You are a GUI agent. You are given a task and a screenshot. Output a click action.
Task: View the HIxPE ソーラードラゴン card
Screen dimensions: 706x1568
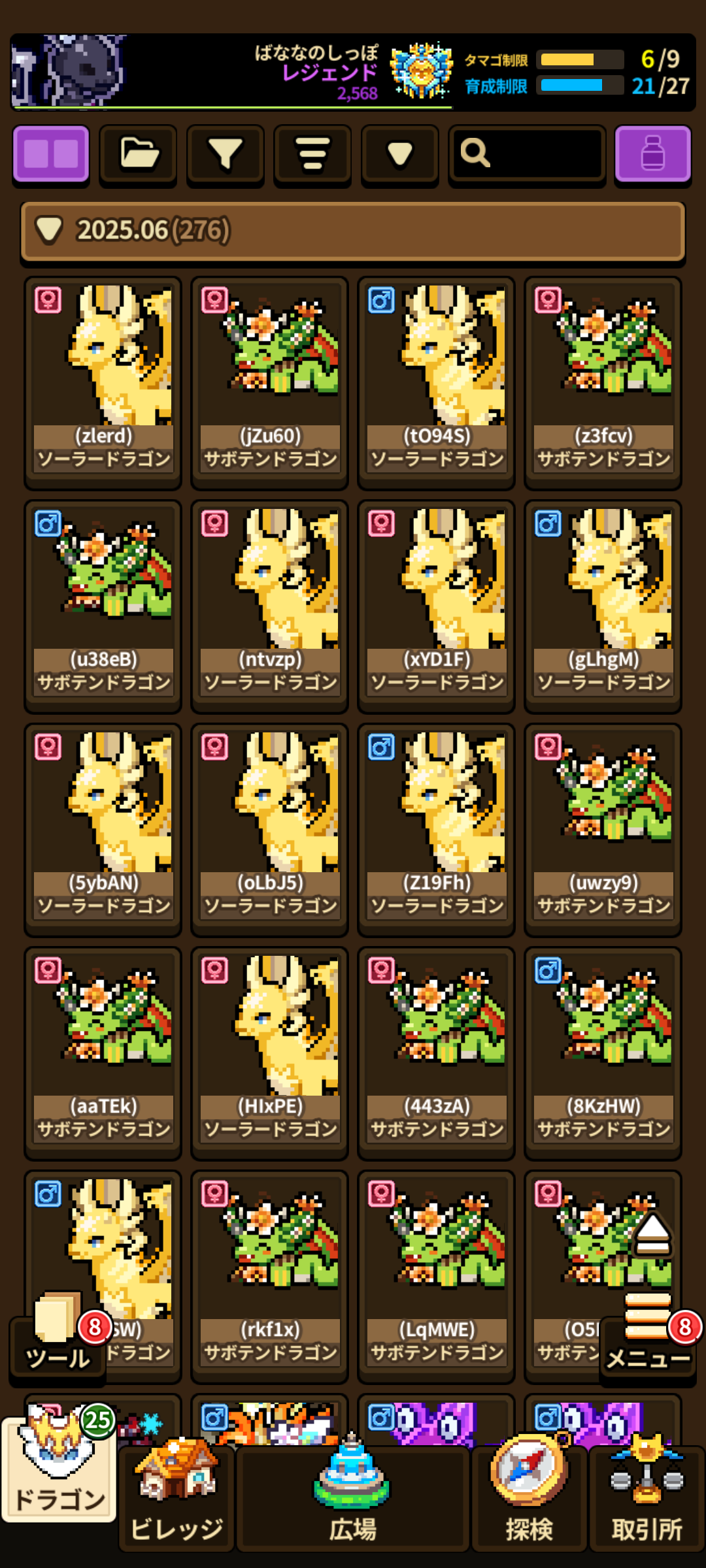point(270,1053)
